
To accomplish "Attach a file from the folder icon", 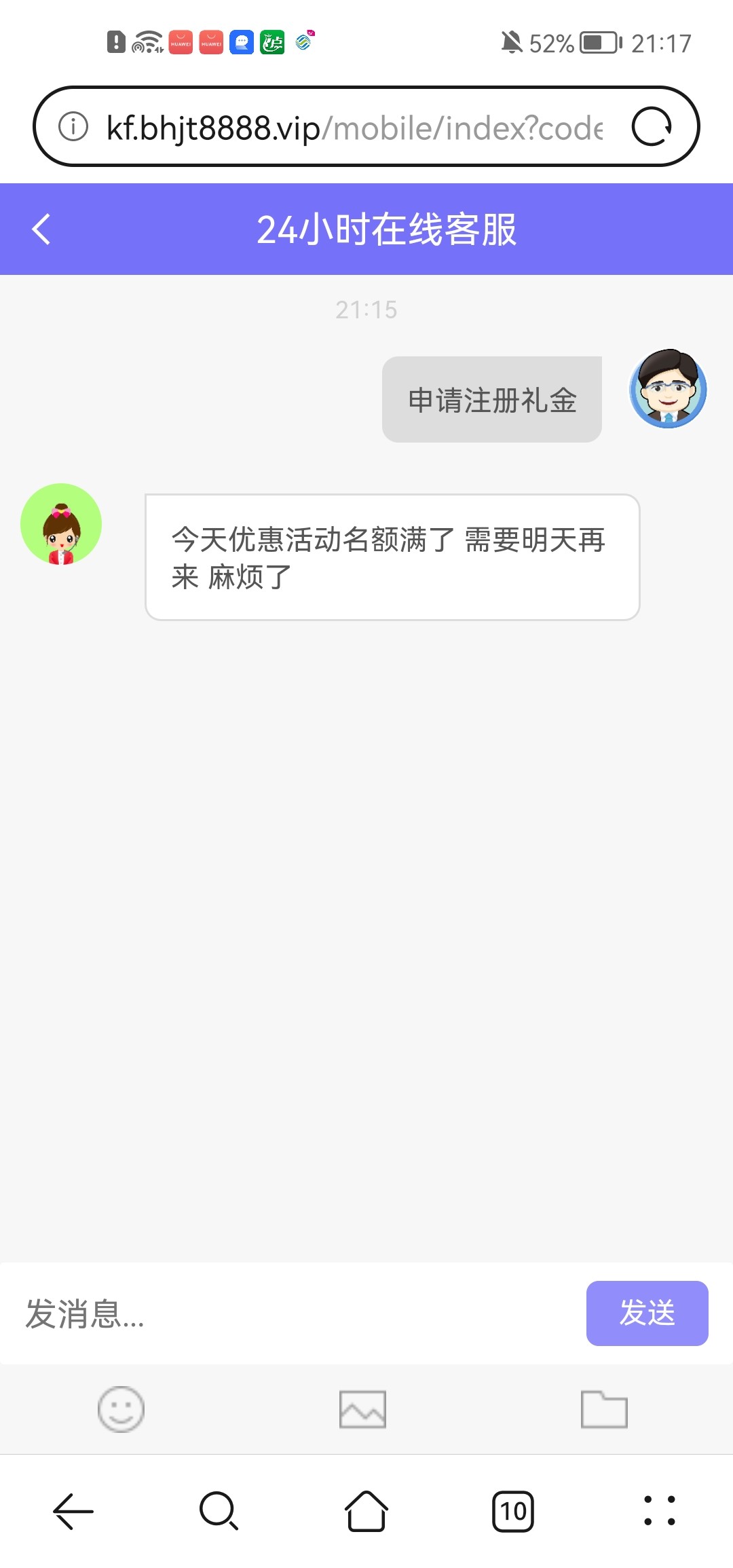I will point(604,1409).
